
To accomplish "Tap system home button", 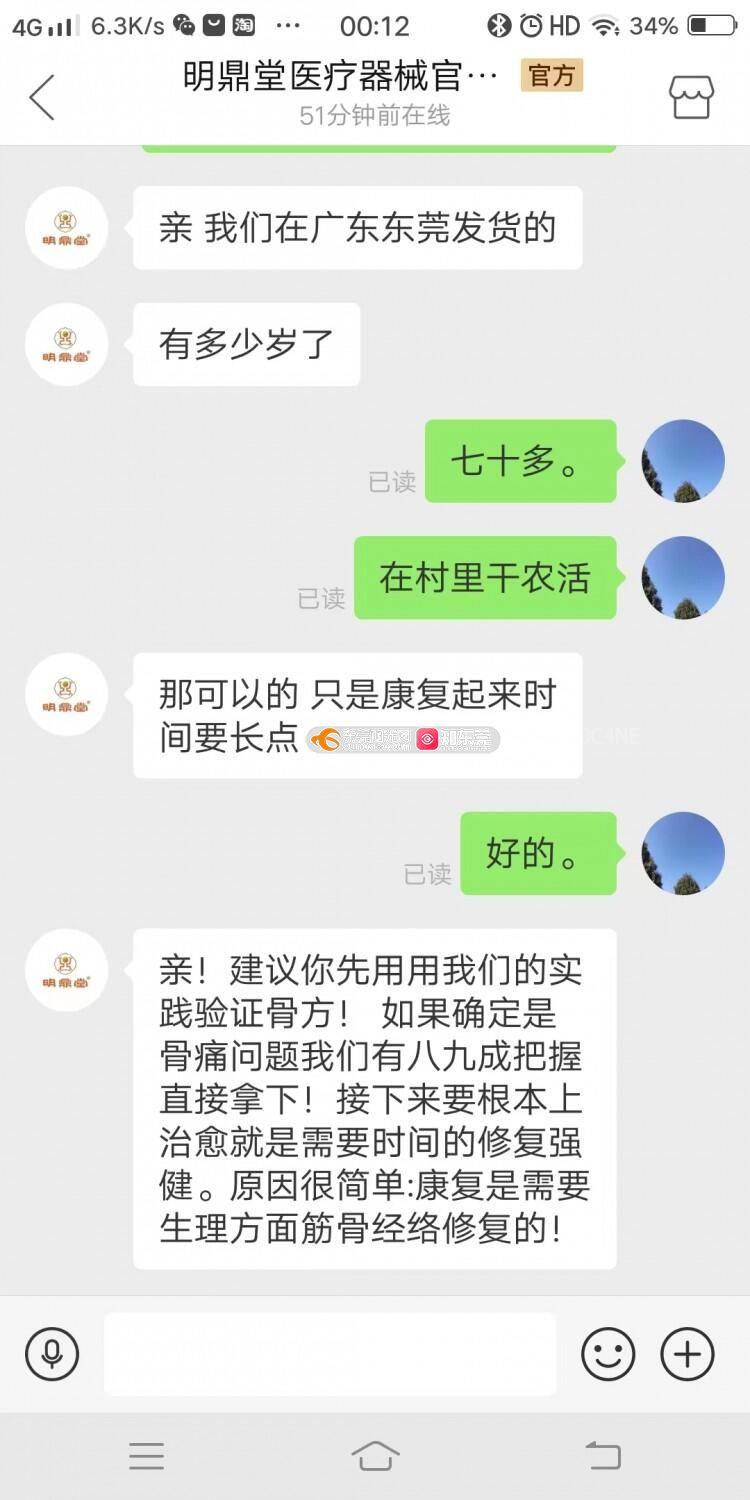I will pyautogui.click(x=375, y=1456).
